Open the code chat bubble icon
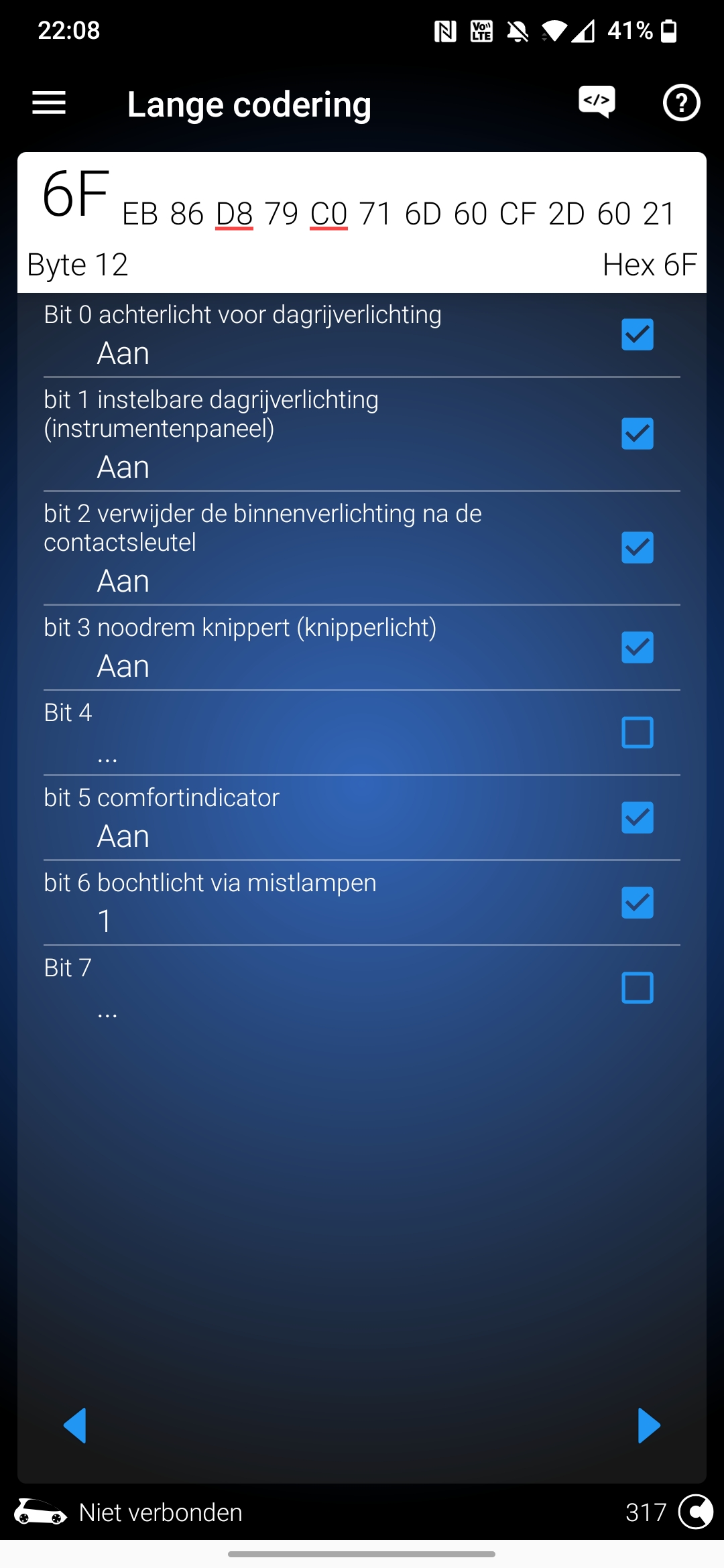 597,103
